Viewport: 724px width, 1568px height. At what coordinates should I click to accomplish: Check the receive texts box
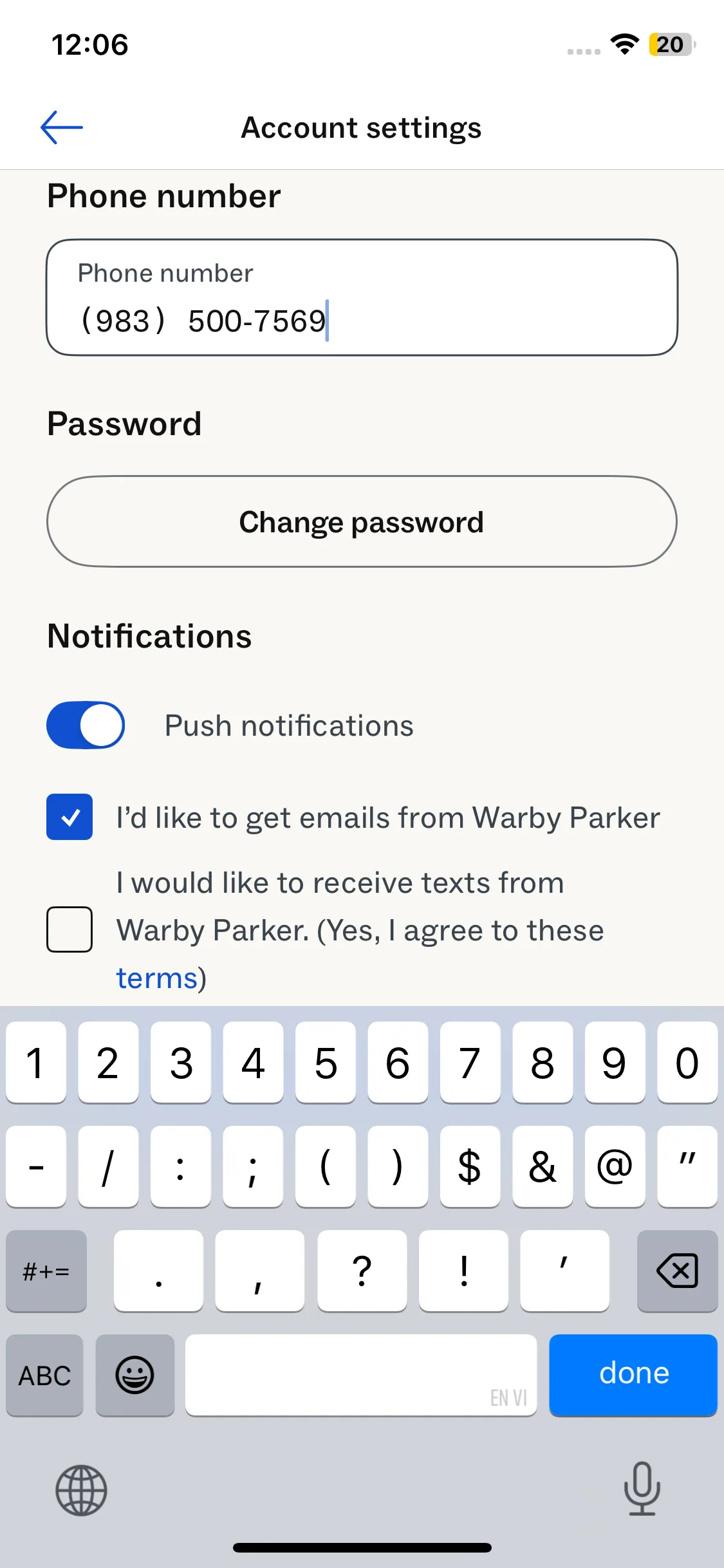pos(70,929)
